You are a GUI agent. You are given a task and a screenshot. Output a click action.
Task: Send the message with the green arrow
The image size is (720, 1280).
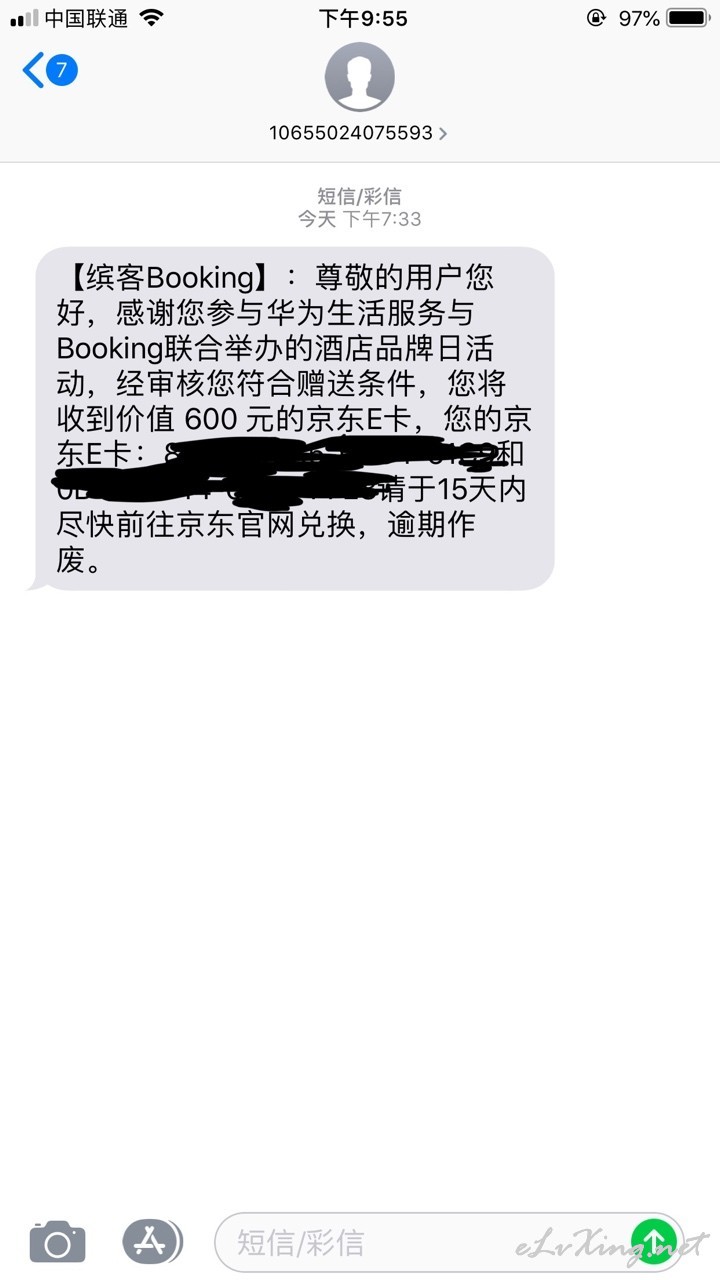654,1242
